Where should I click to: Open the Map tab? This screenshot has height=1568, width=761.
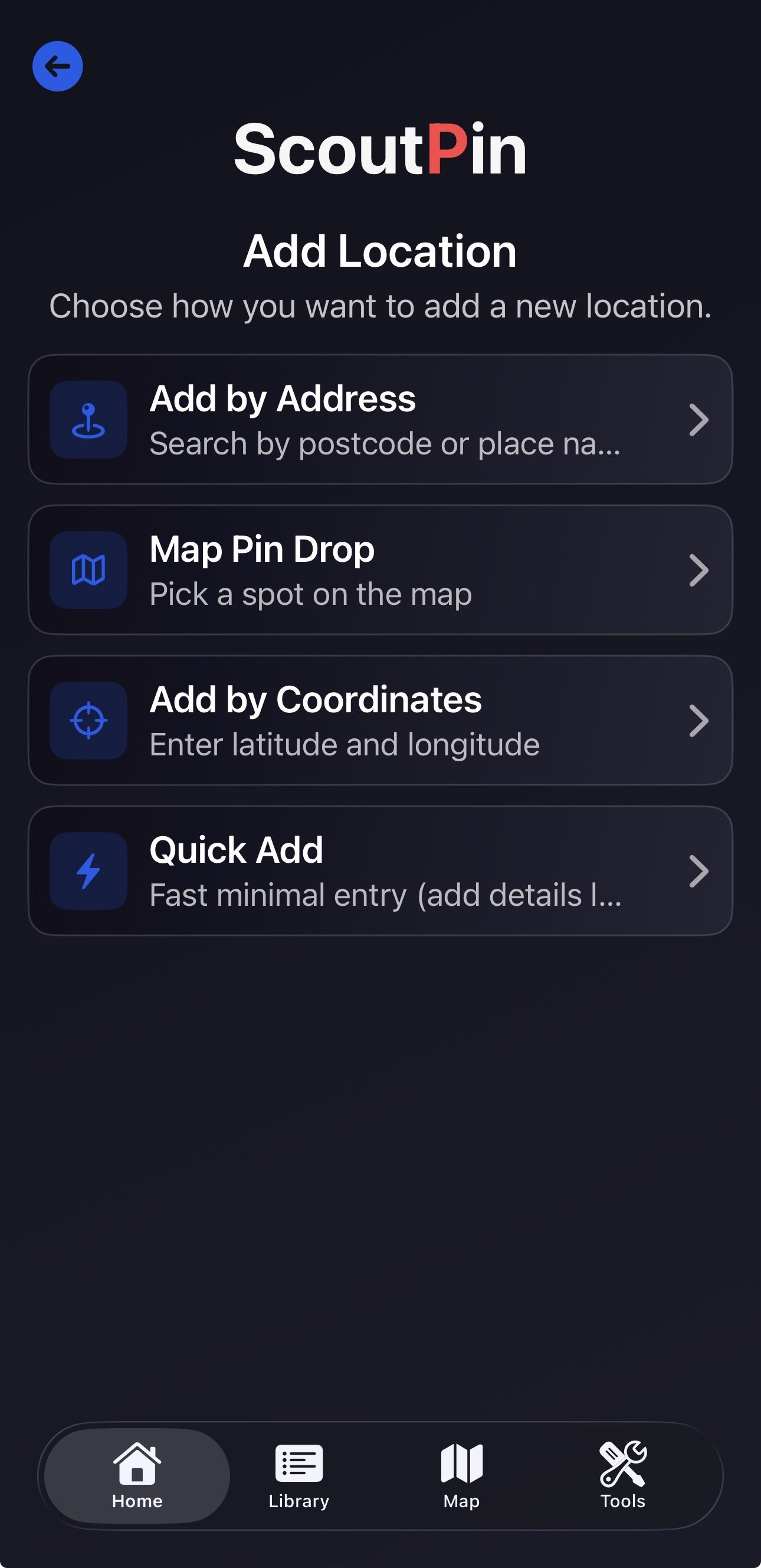[461, 1475]
